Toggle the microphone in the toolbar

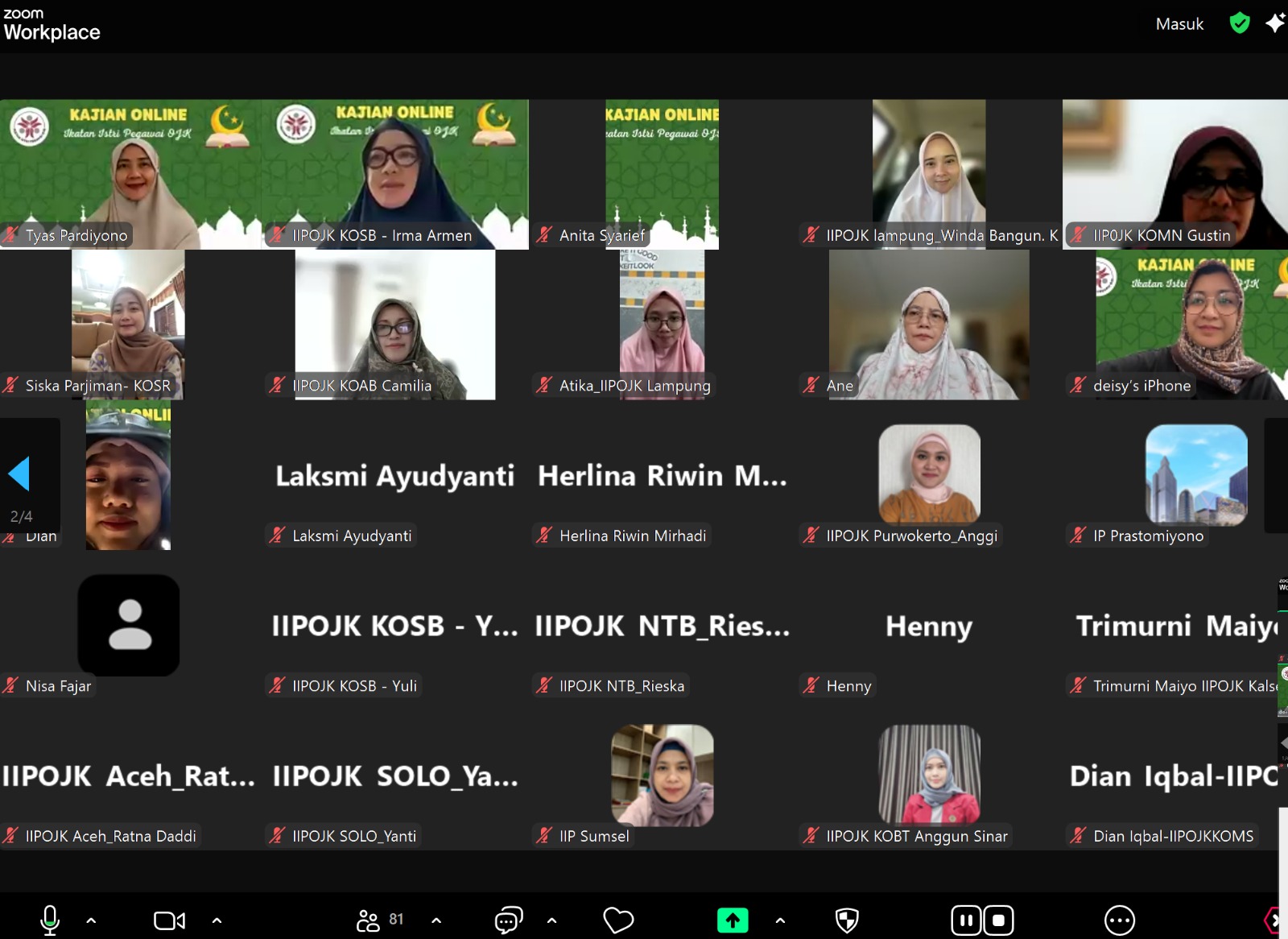pyautogui.click(x=49, y=919)
